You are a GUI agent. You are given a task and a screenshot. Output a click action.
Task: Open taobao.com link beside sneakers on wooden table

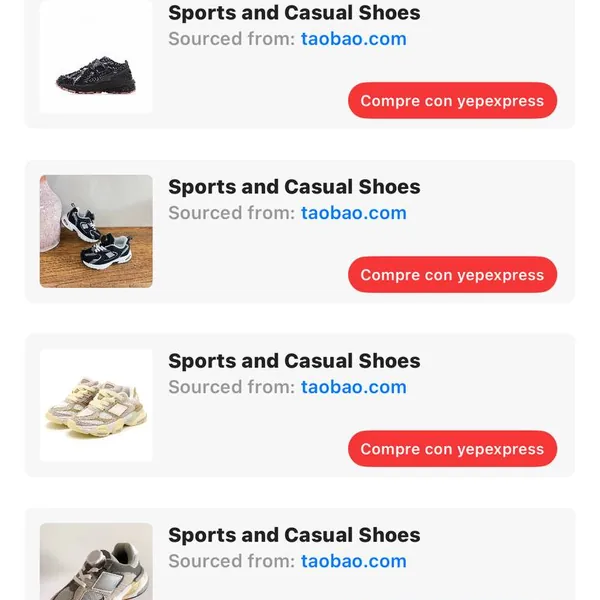(353, 213)
